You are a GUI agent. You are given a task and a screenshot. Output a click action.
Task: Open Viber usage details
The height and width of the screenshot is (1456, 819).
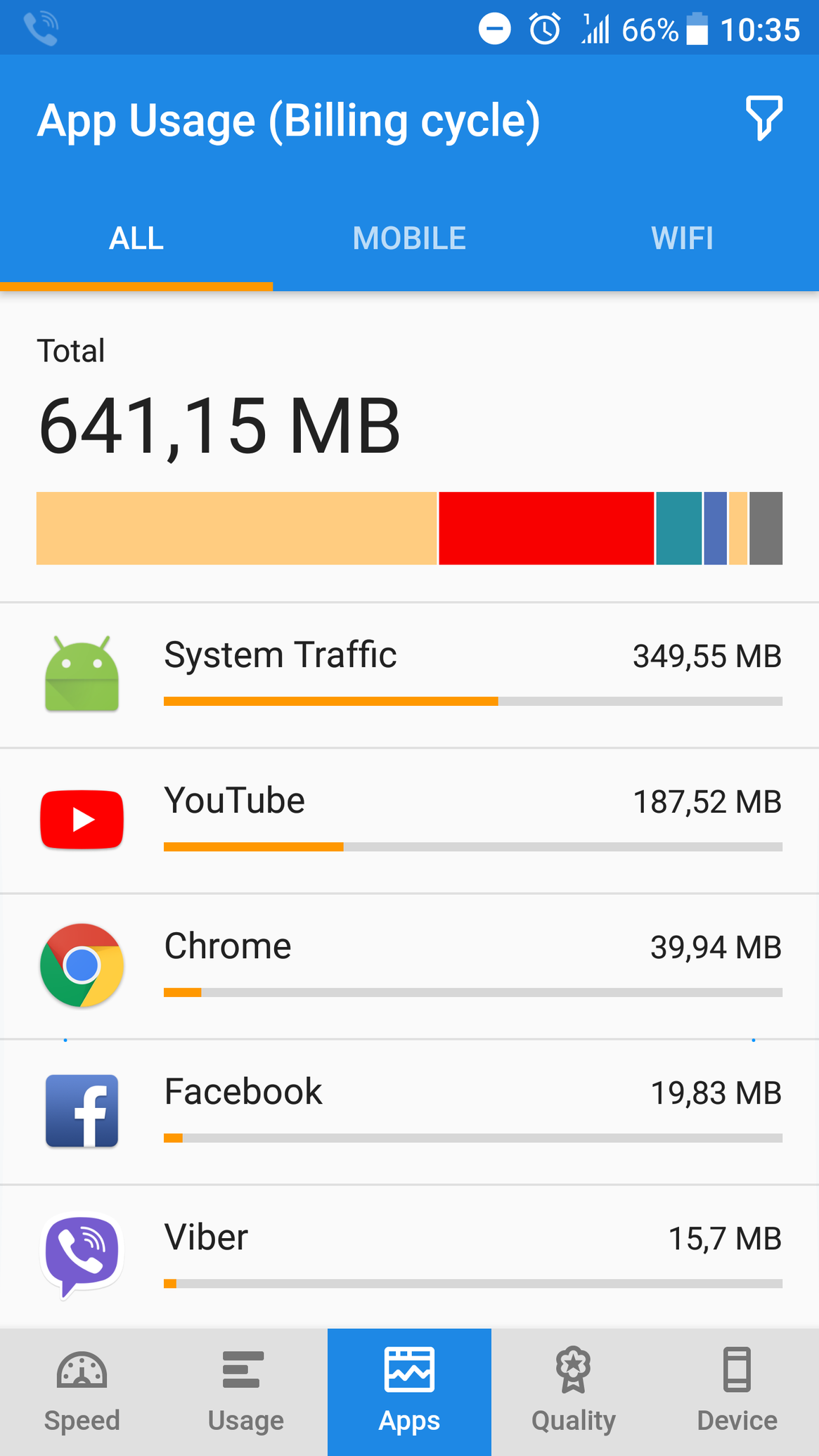[409, 1257]
